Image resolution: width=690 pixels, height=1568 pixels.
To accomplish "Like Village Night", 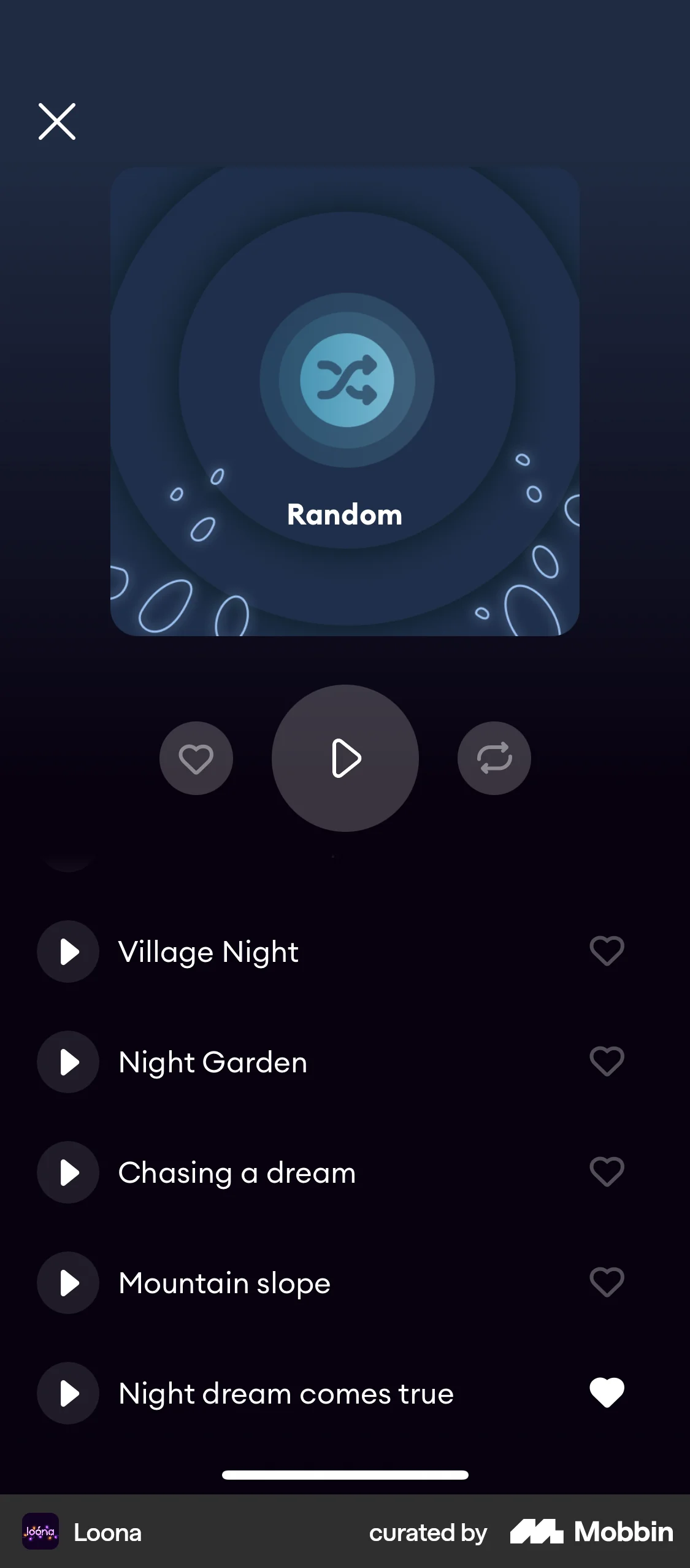I will (607, 951).
